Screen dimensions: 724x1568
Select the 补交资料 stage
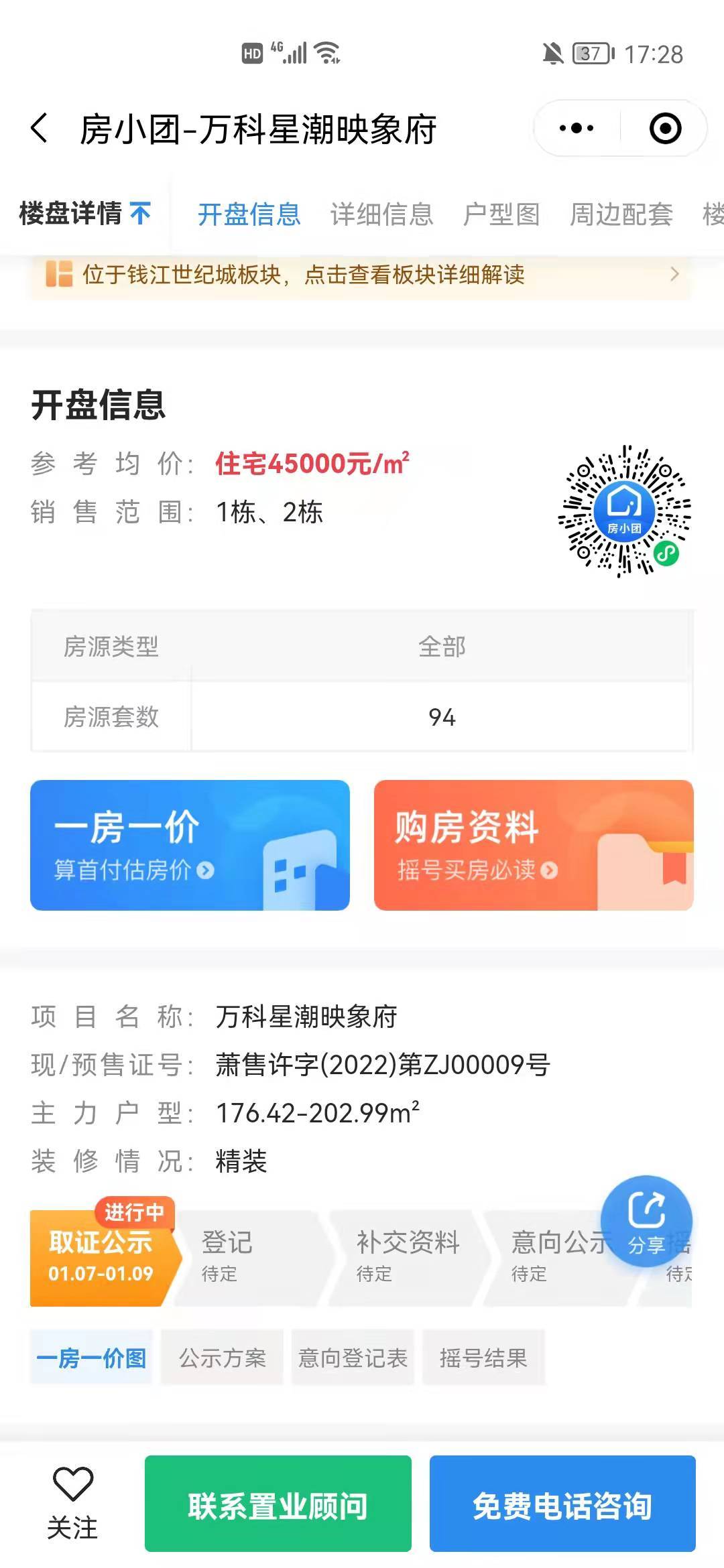pyautogui.click(x=406, y=1257)
